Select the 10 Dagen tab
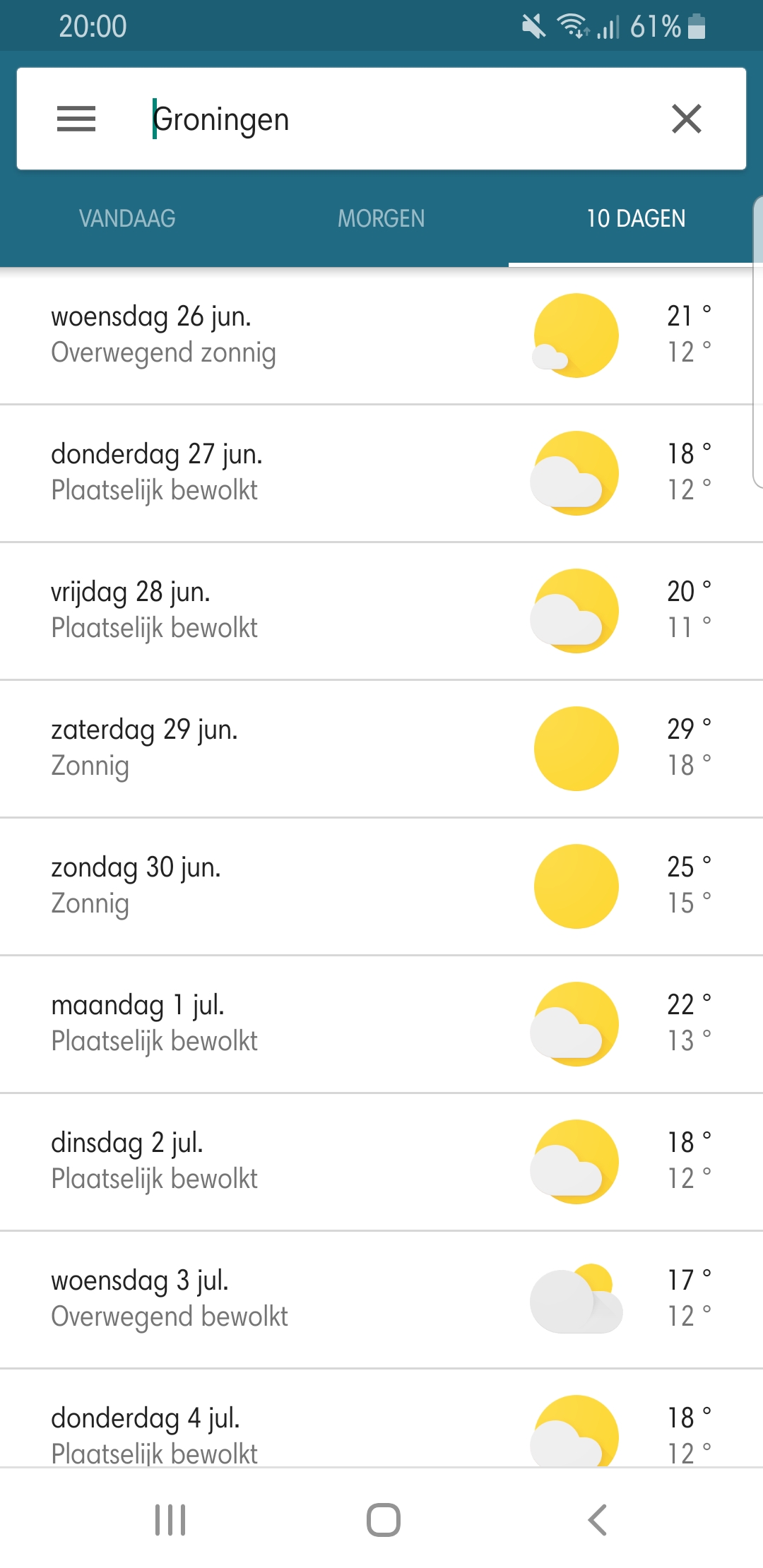The image size is (763, 1568). coord(636,218)
